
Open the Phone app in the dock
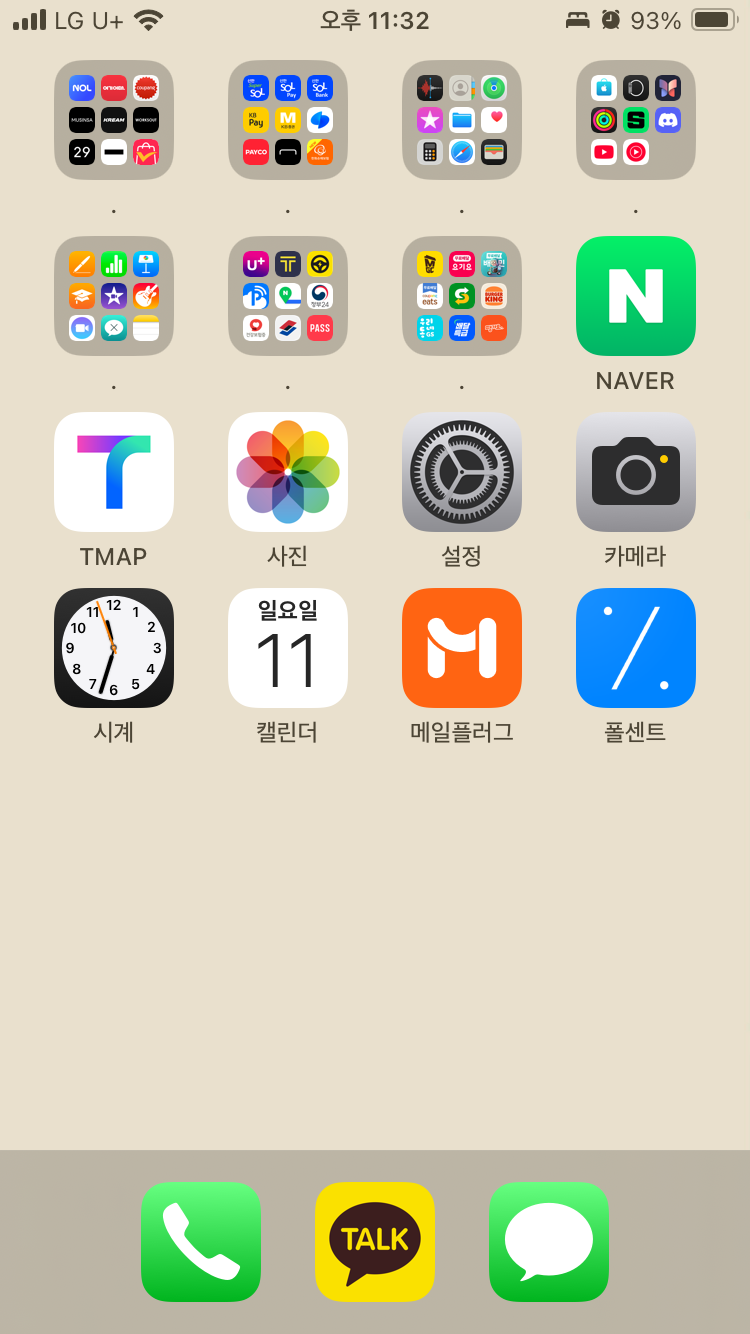[201, 1242]
